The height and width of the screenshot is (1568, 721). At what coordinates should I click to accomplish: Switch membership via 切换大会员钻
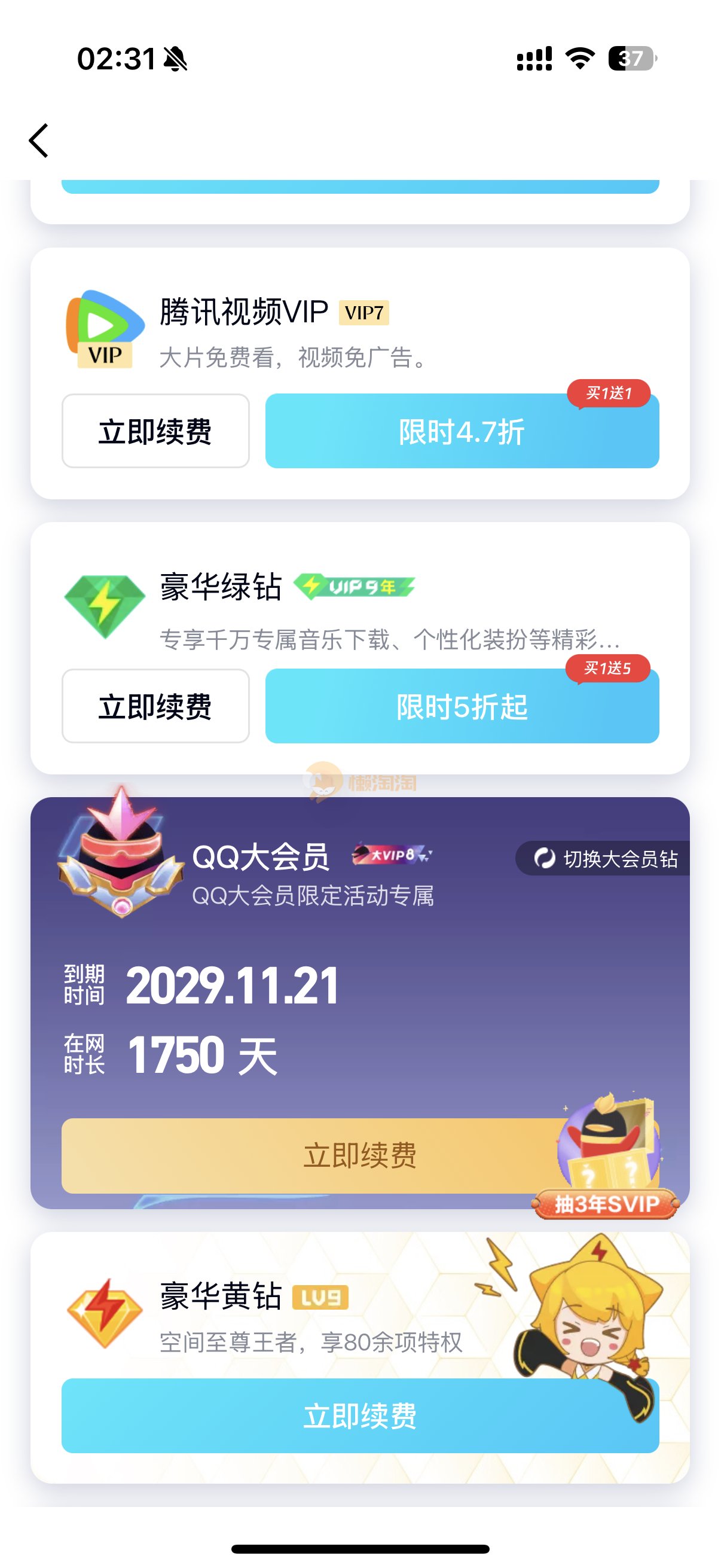click(605, 858)
